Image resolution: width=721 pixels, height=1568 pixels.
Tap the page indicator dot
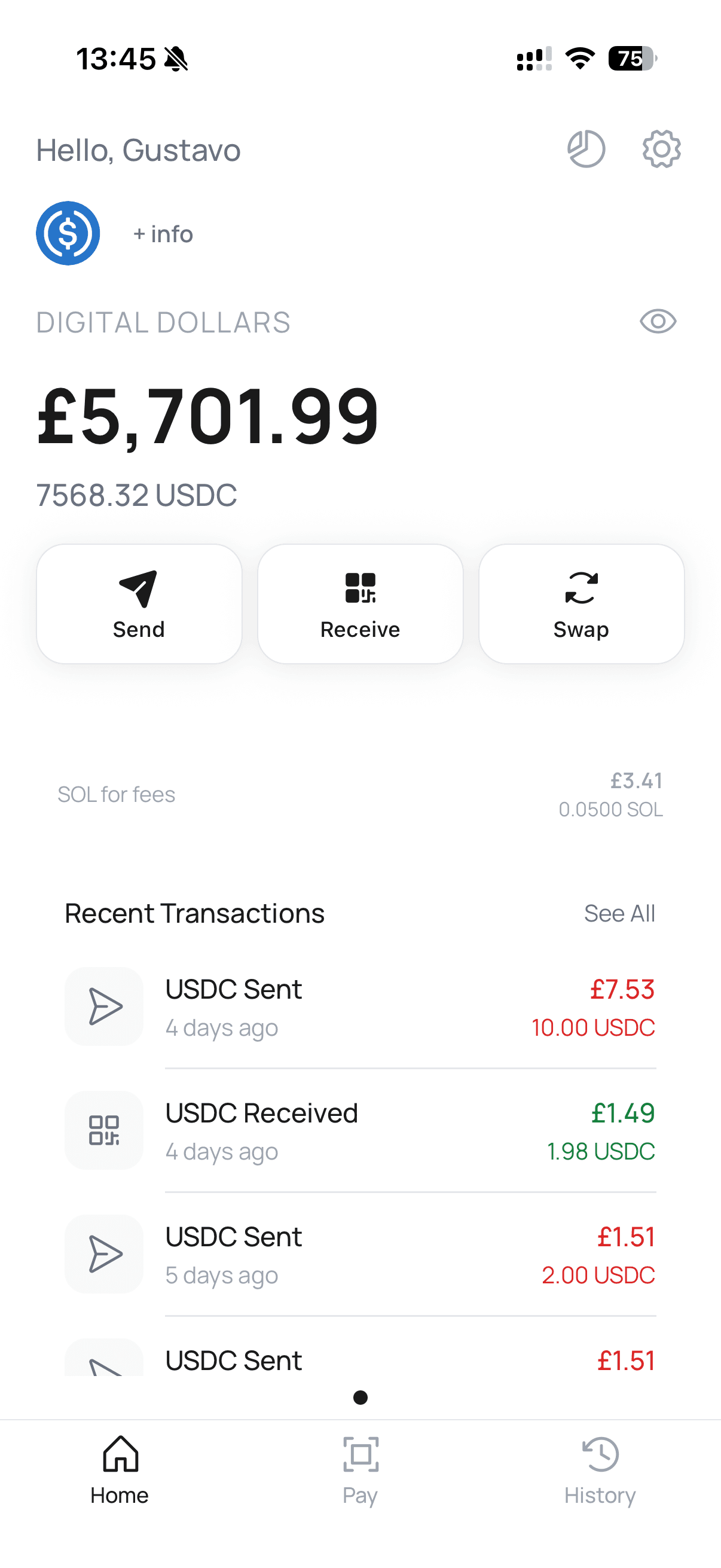pyautogui.click(x=360, y=1398)
